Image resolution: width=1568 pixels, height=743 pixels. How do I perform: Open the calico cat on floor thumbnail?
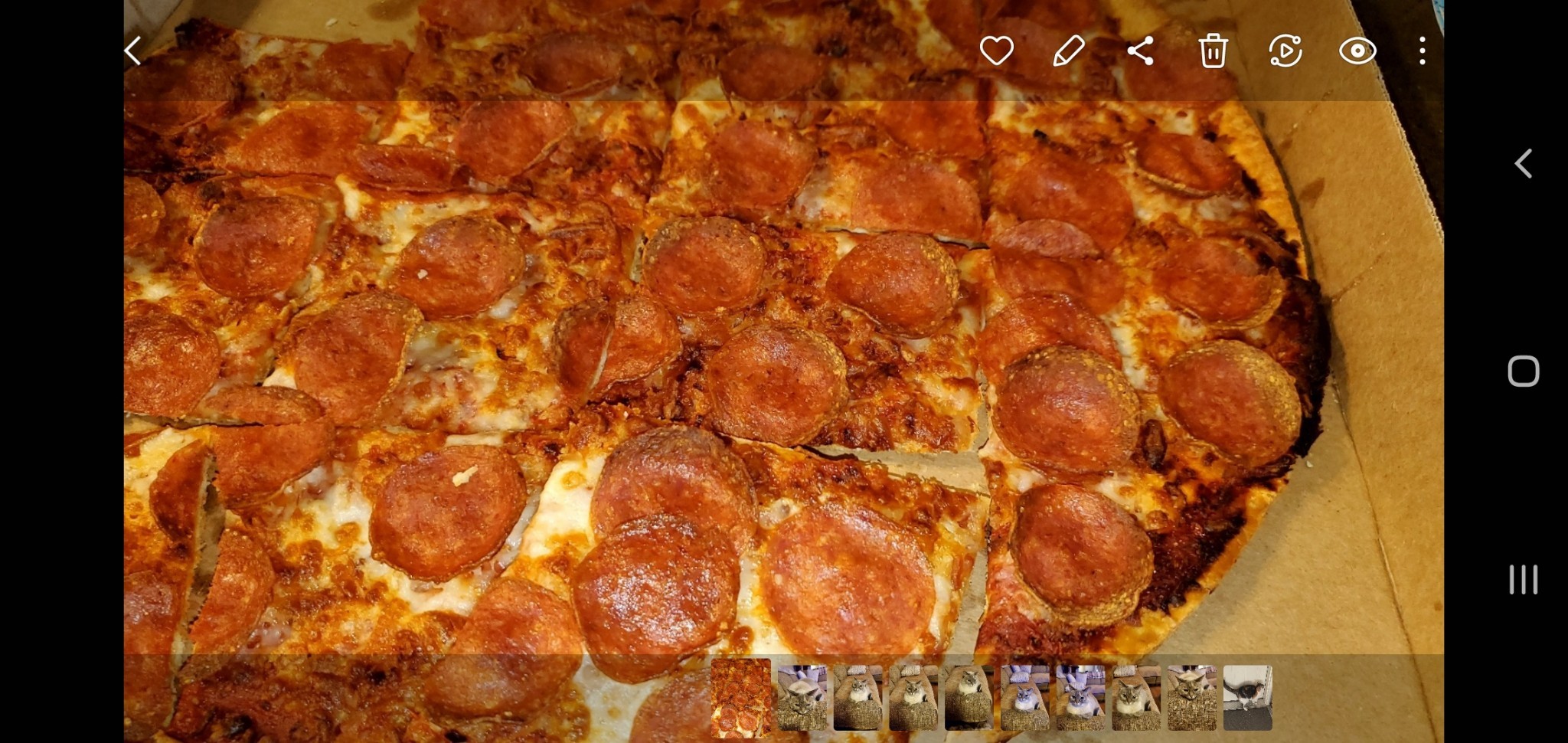pos(1247,698)
